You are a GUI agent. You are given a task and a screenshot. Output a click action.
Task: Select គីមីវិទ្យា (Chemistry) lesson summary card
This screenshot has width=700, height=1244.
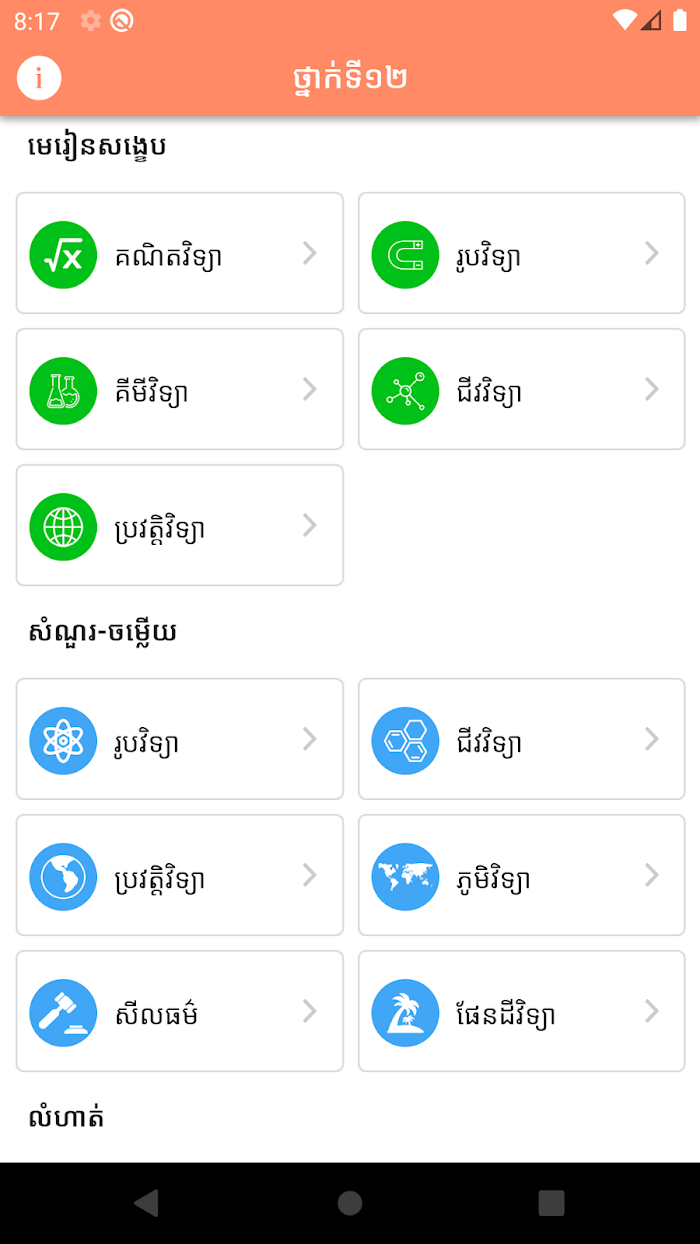(x=180, y=389)
